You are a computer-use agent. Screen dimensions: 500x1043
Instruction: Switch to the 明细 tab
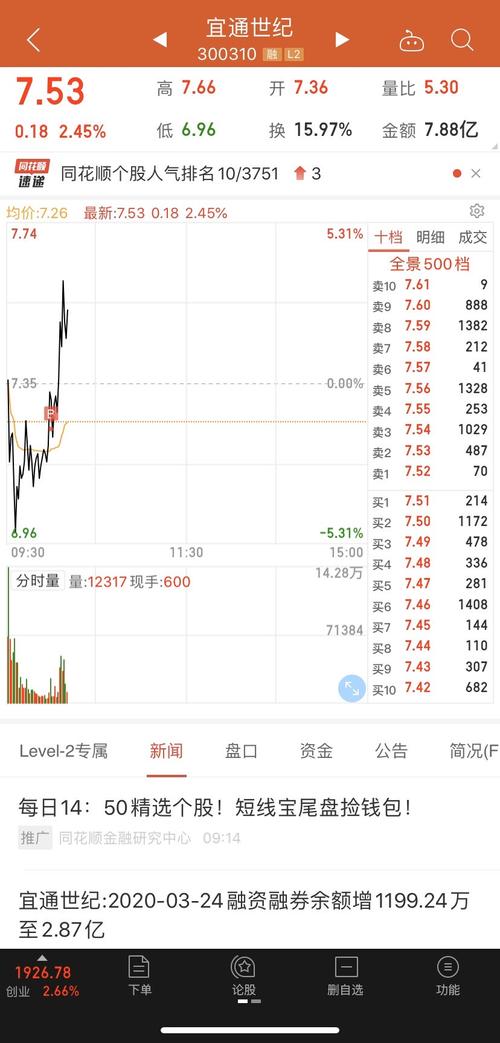(431, 237)
